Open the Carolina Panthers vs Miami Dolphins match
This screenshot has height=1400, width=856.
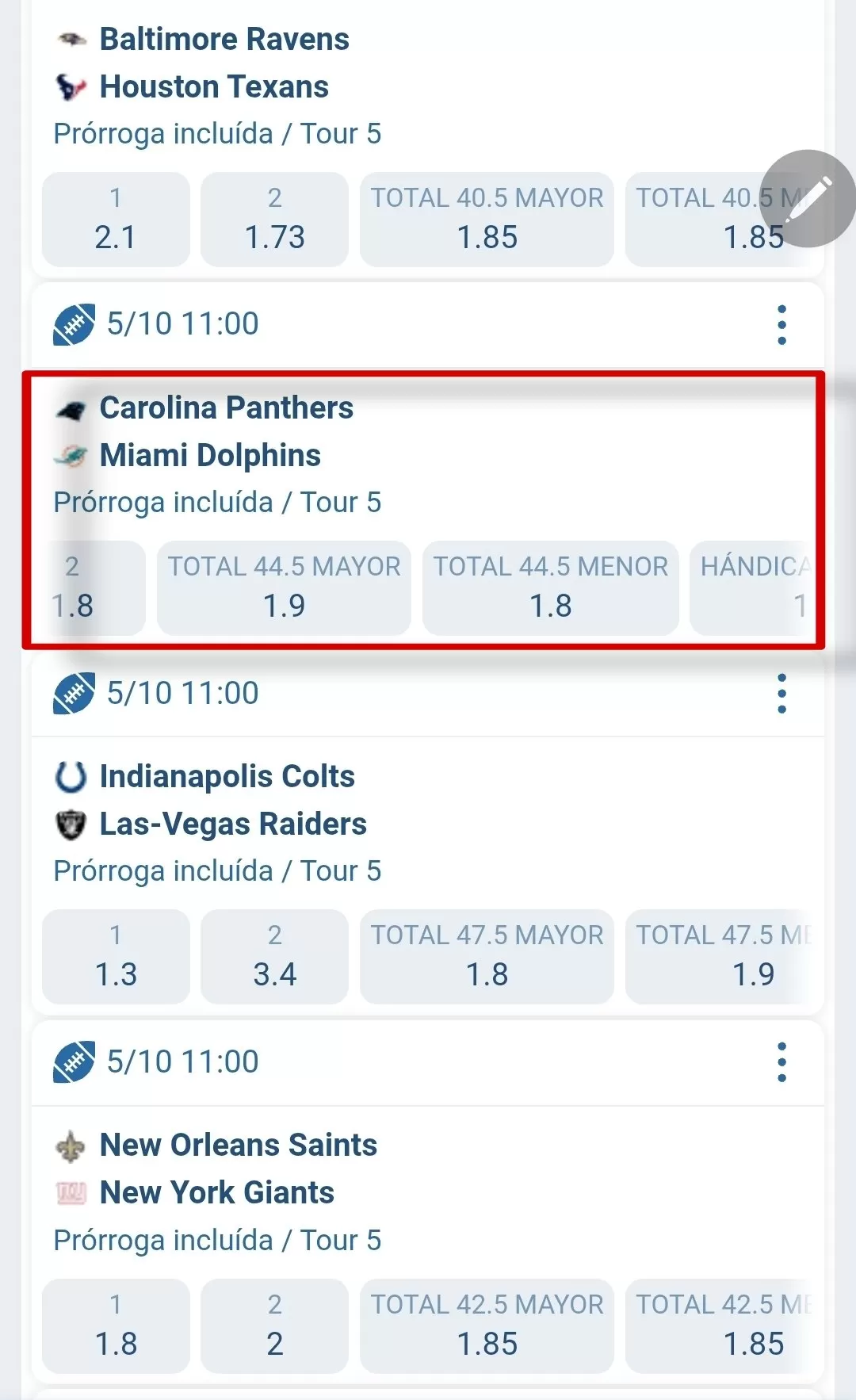click(227, 432)
